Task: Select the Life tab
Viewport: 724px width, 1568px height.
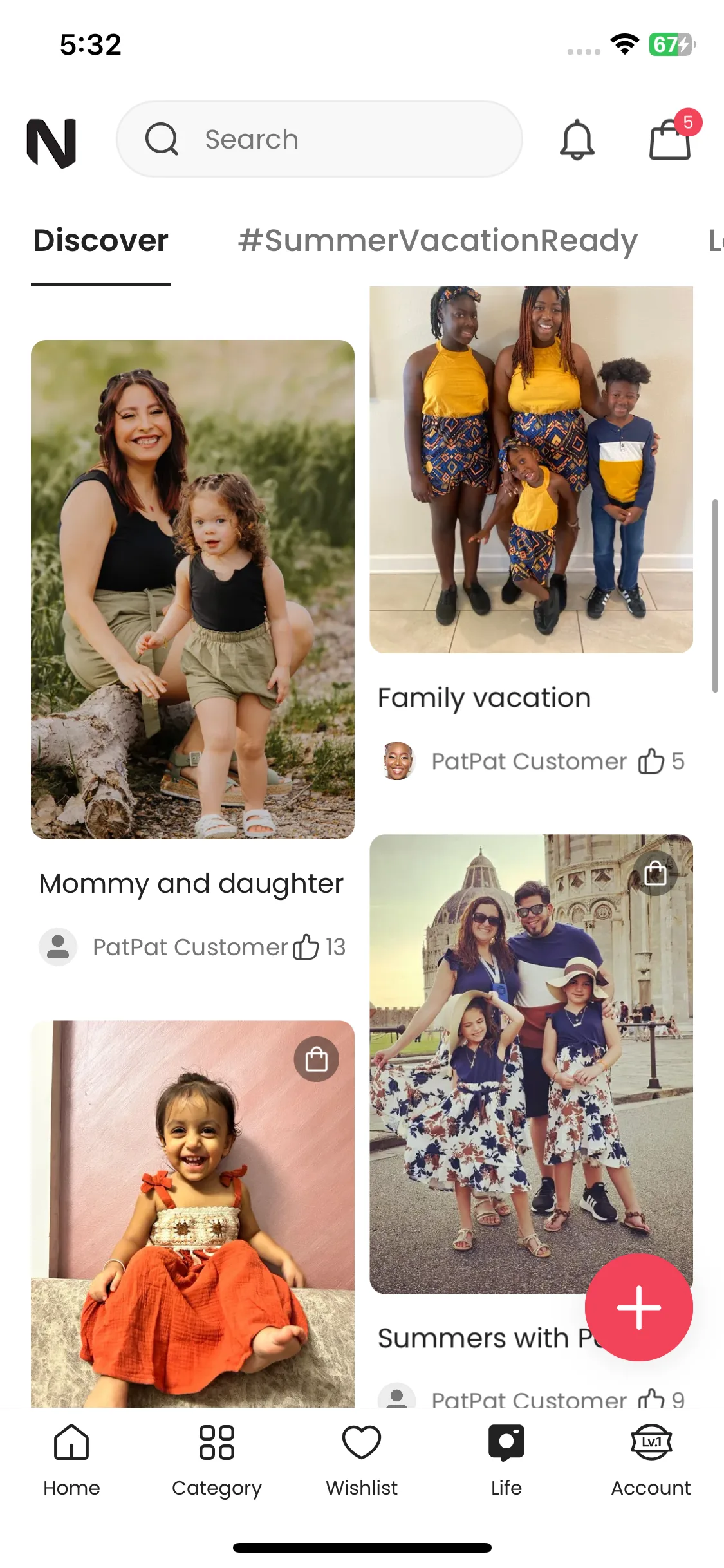Action: point(506,1460)
